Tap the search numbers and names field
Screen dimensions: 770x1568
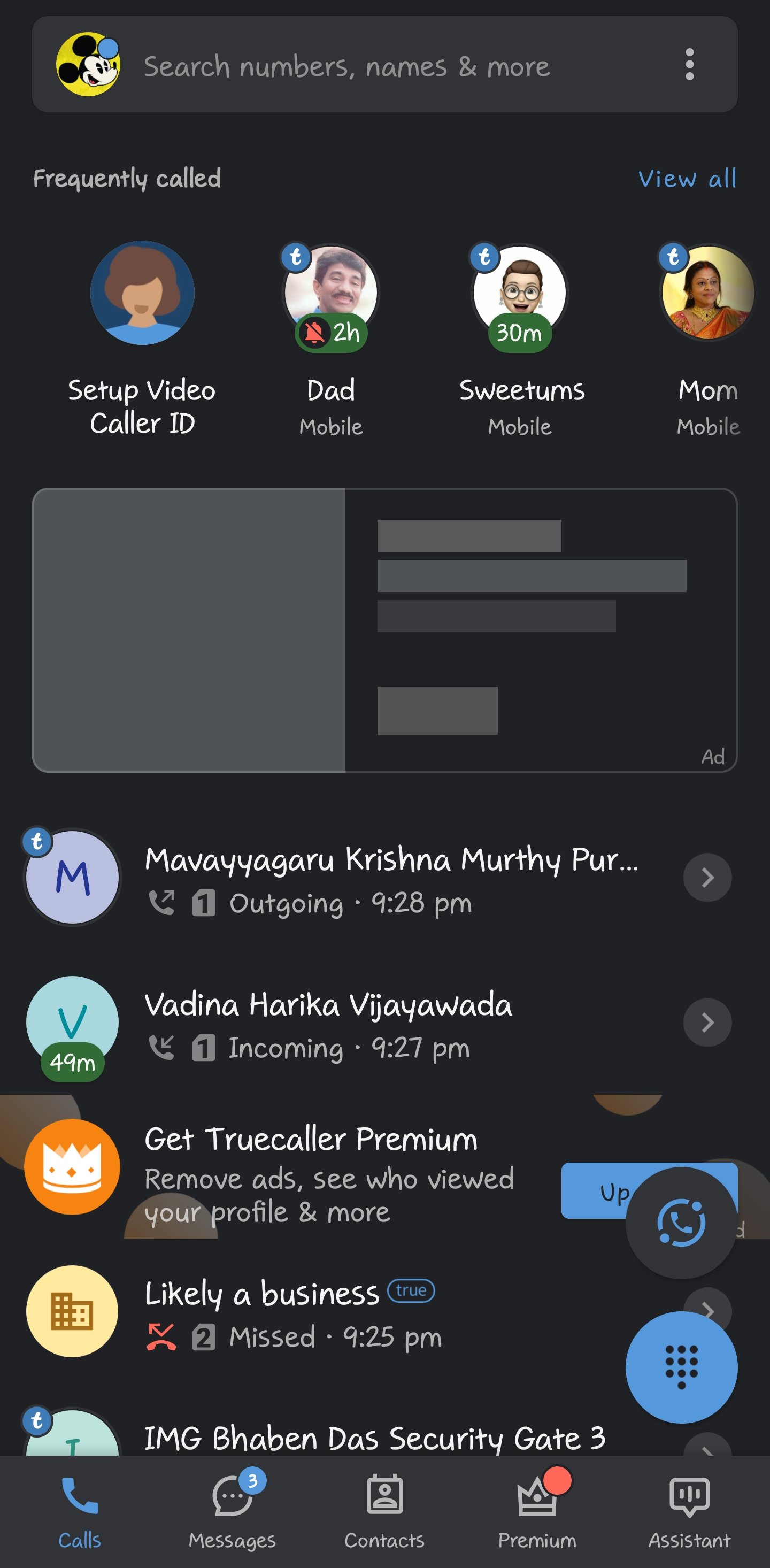347,67
